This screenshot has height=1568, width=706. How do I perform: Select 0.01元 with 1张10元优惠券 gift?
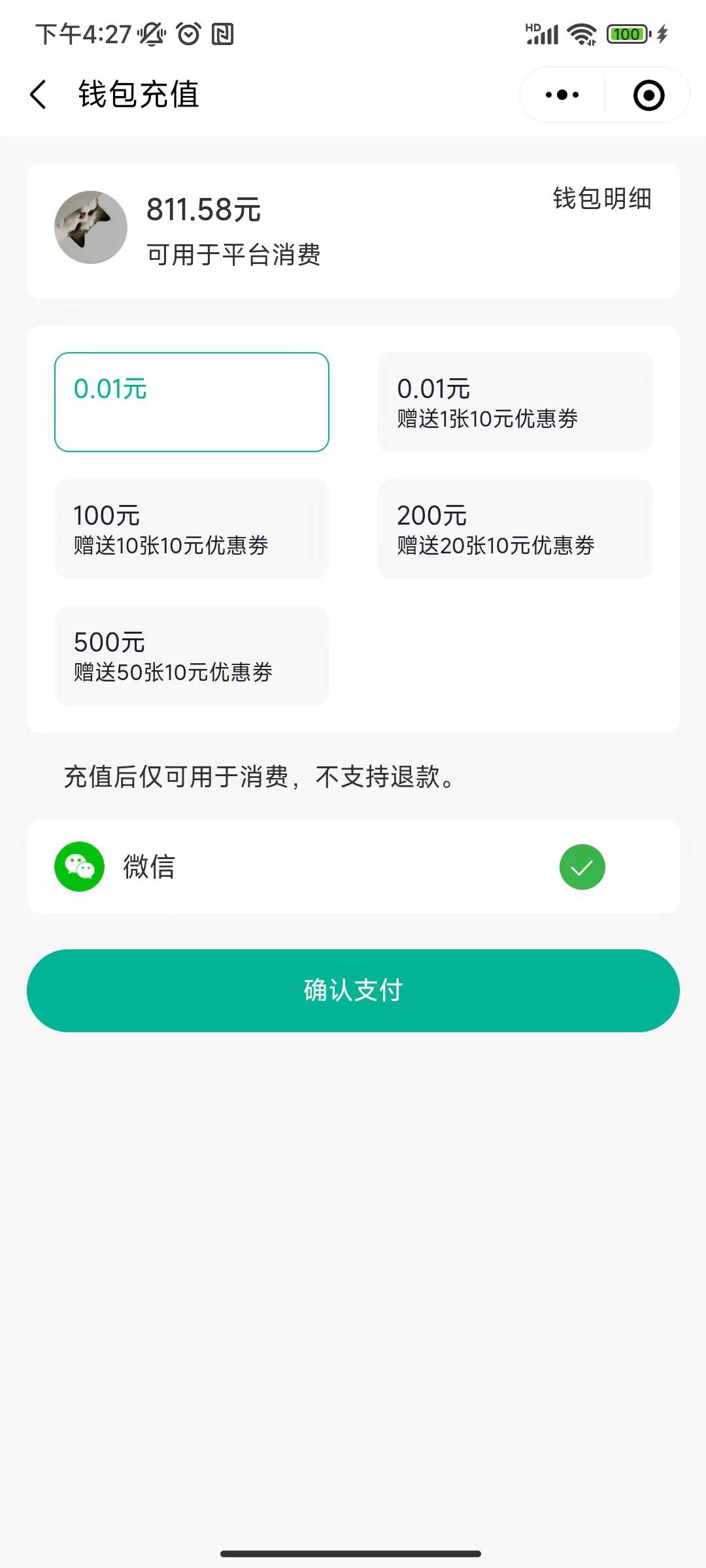(514, 402)
